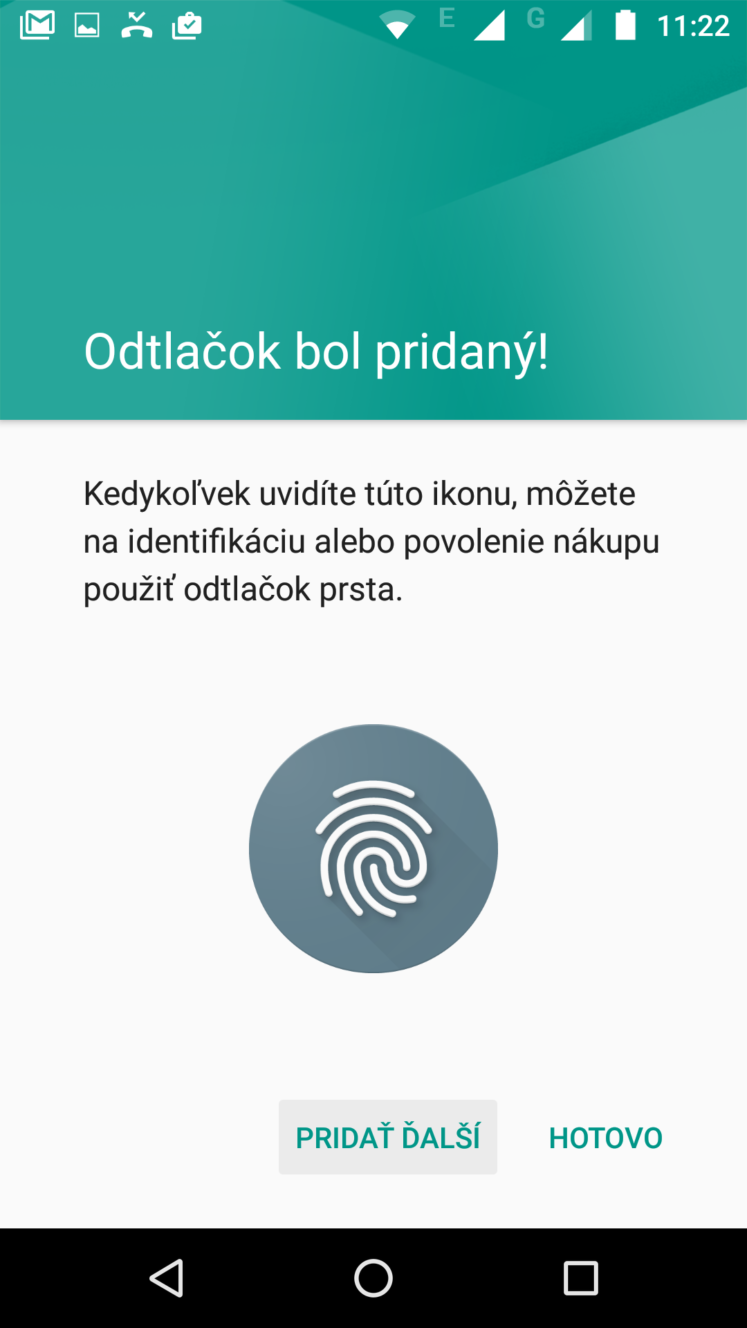
Task: Open the recent apps overview
Action: pos(580,1278)
